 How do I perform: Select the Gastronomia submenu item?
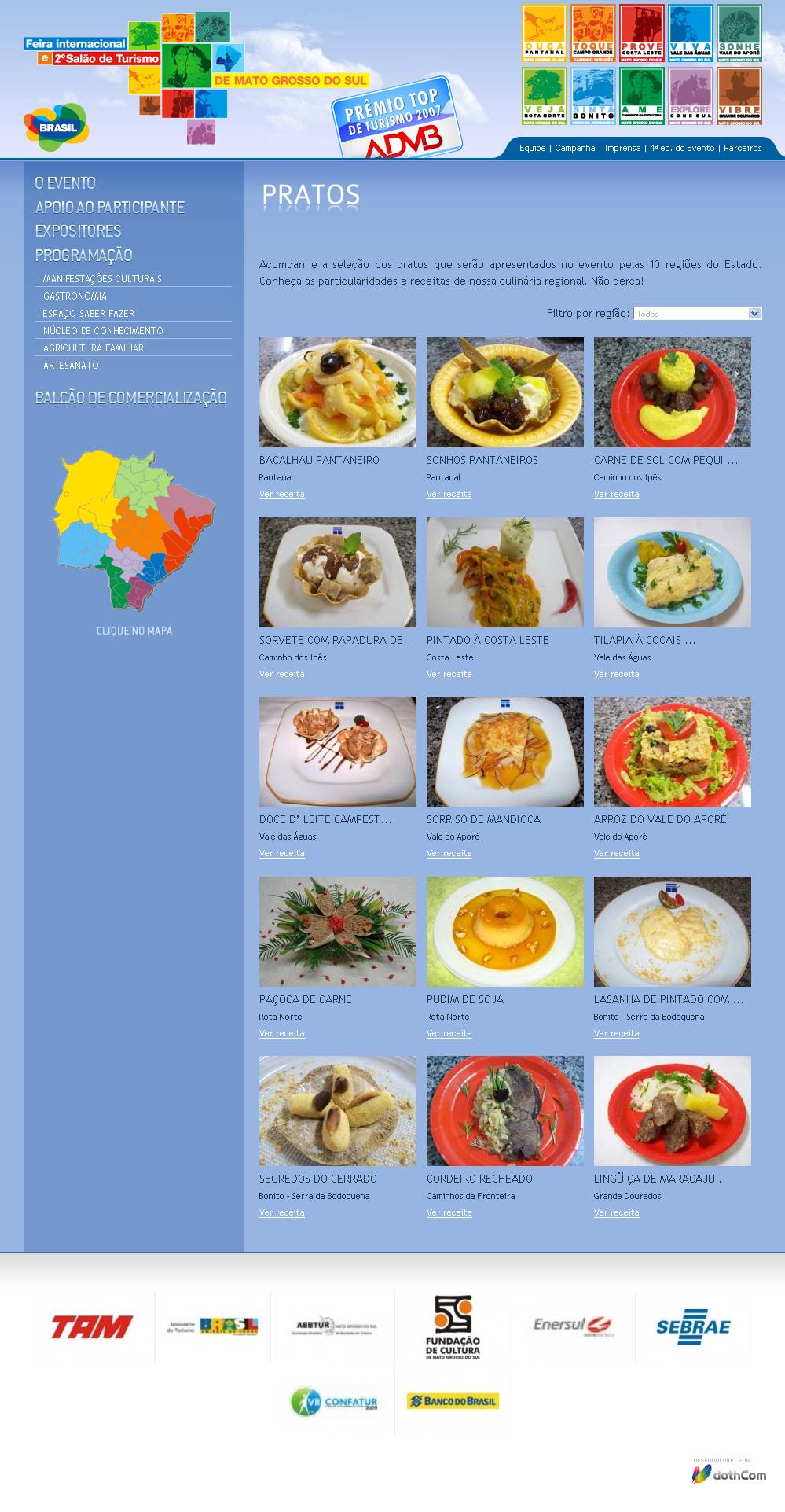[75, 296]
